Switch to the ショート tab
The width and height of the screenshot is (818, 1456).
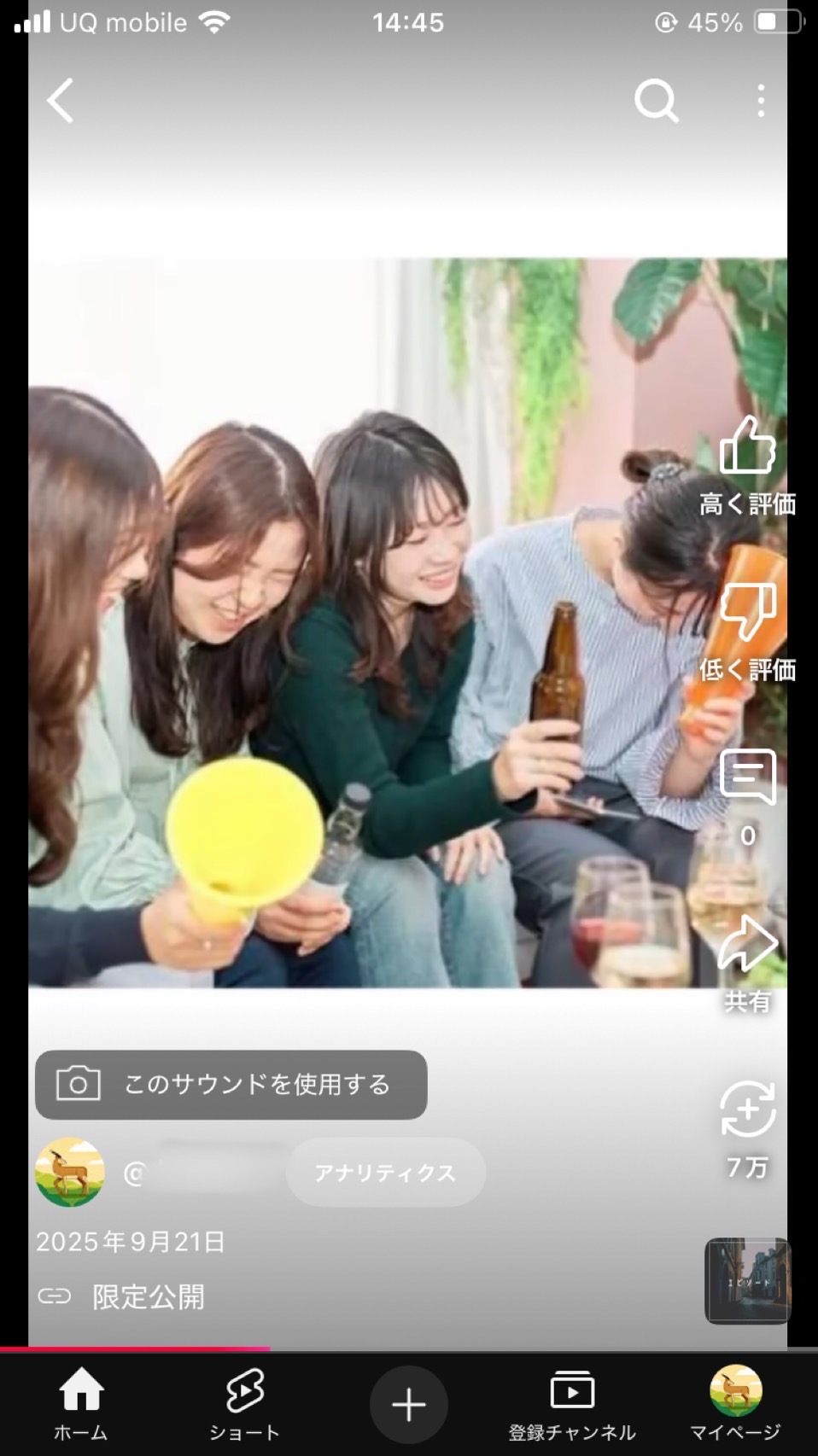click(x=245, y=1404)
